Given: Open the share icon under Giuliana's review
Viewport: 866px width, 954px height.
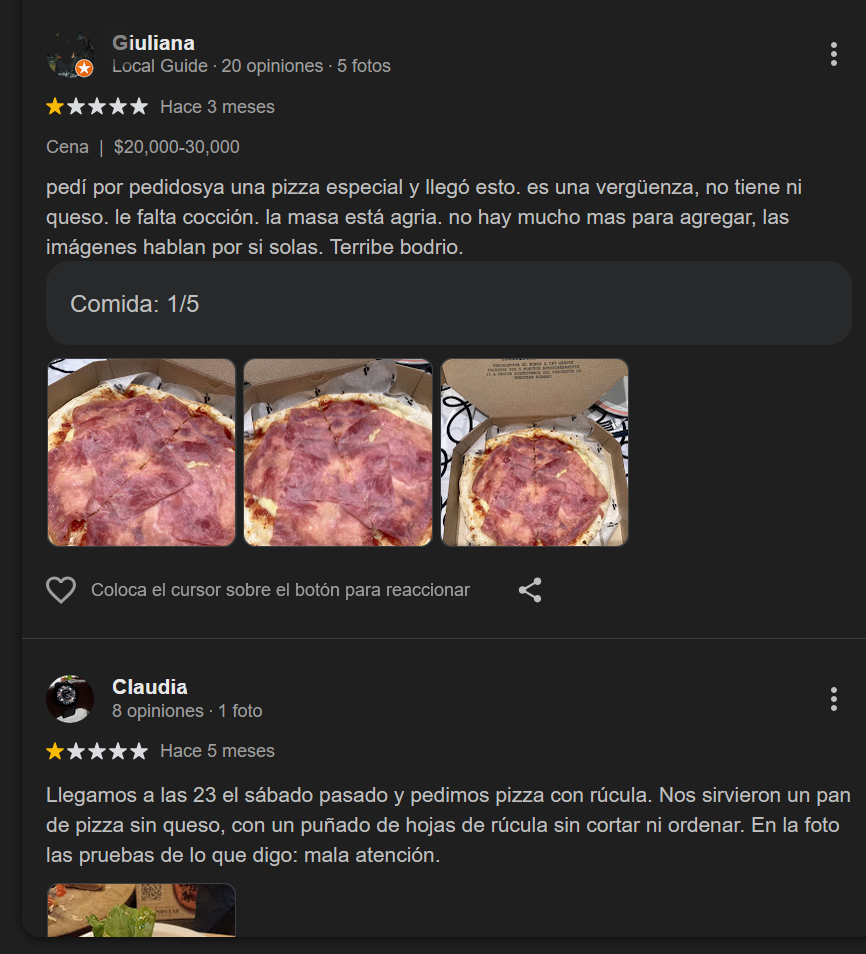Looking at the screenshot, I should coord(529,590).
